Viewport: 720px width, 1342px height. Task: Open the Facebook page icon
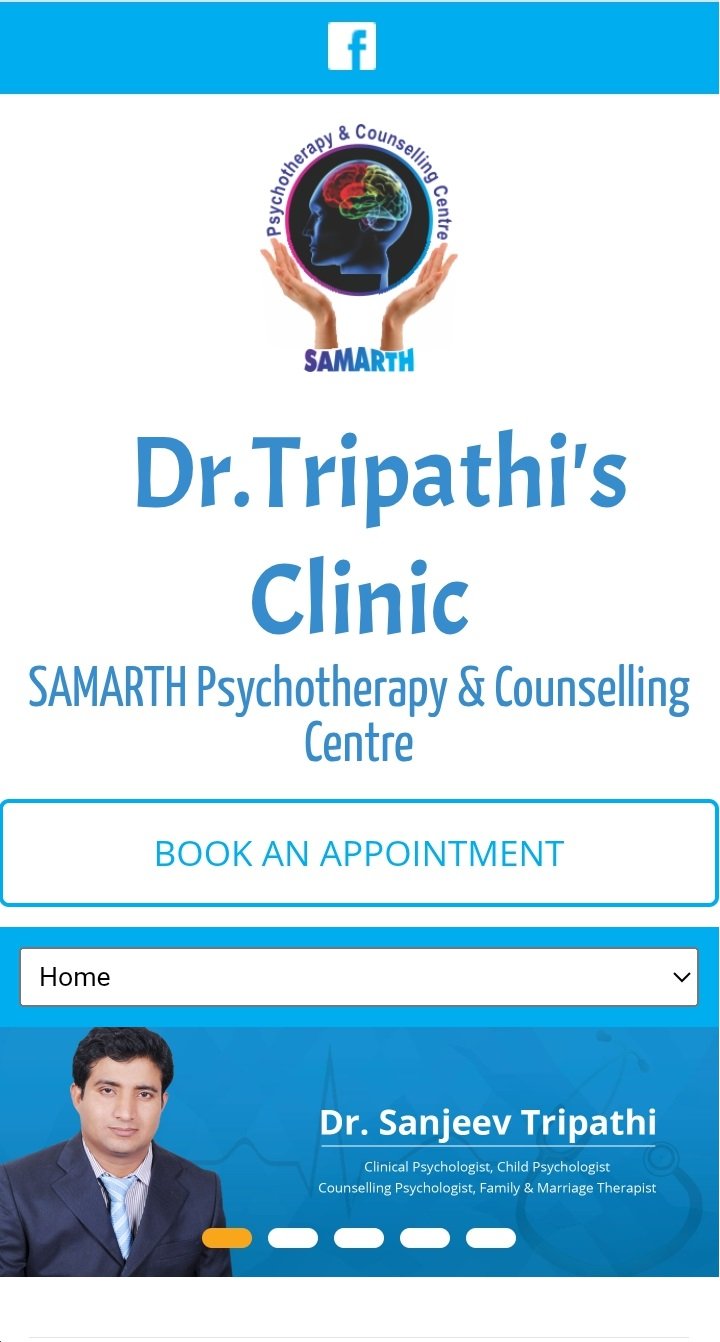click(x=352, y=46)
